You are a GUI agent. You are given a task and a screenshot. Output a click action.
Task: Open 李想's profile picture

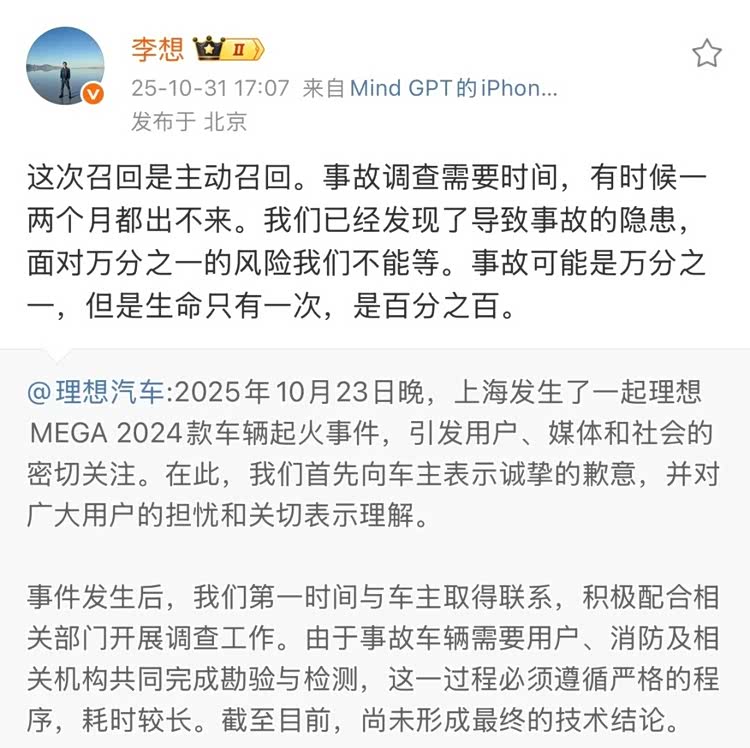coord(65,66)
